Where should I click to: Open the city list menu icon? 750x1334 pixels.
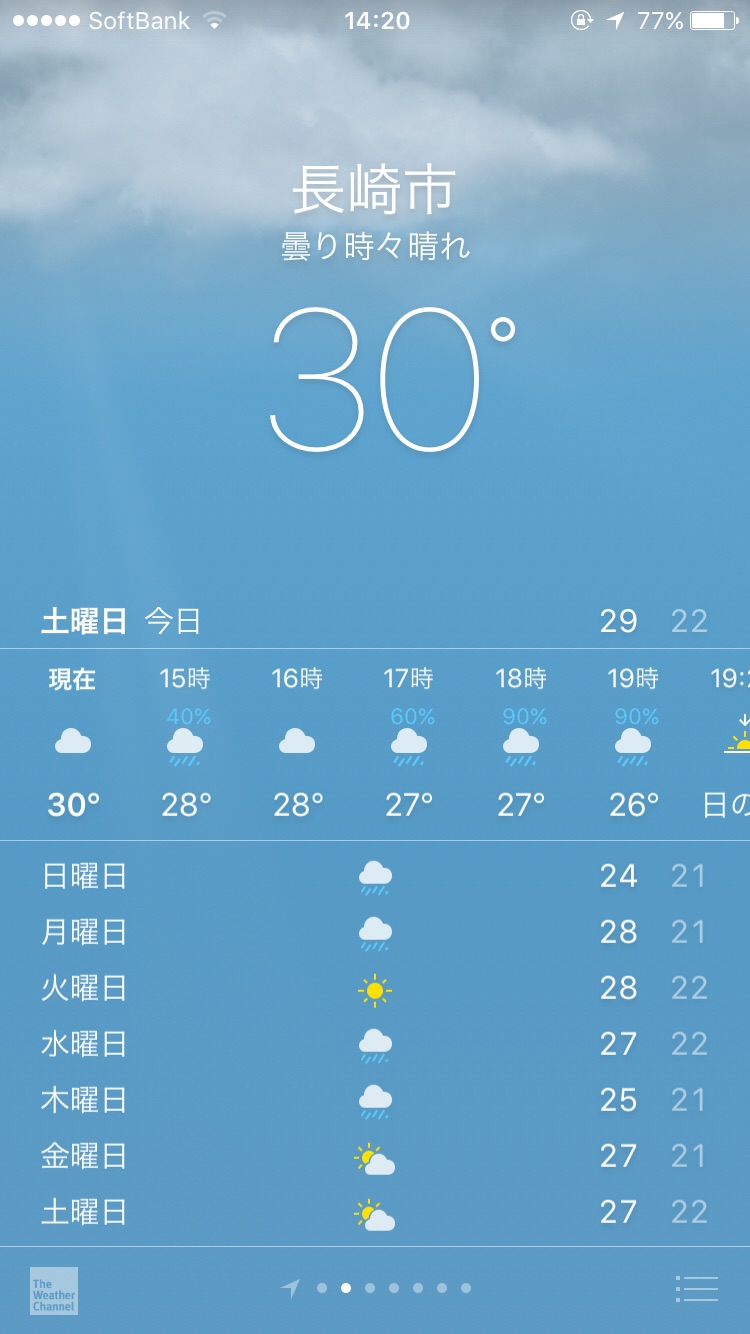pos(696,1289)
